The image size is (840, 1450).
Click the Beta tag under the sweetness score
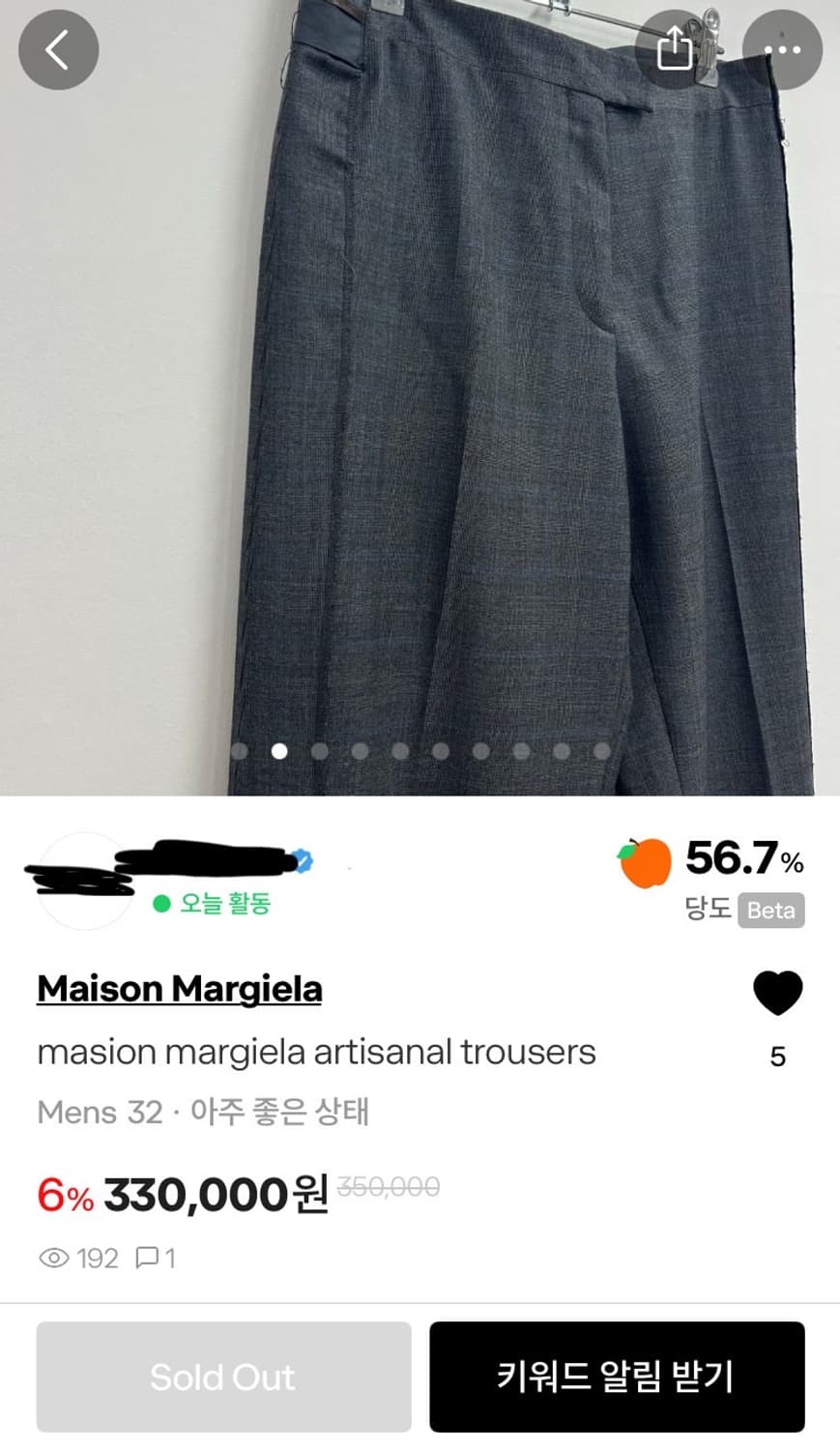[x=770, y=911]
